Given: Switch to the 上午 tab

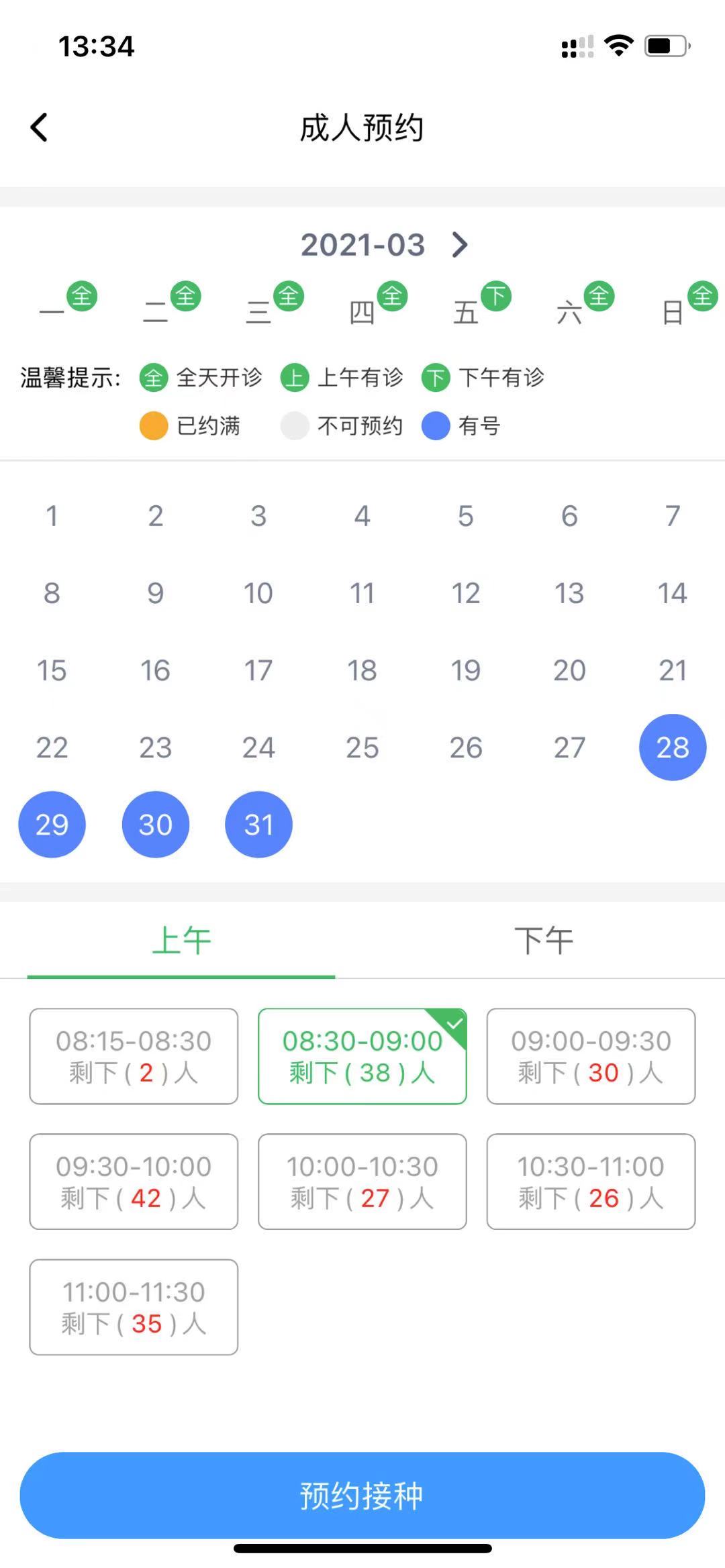Looking at the screenshot, I should point(181,940).
